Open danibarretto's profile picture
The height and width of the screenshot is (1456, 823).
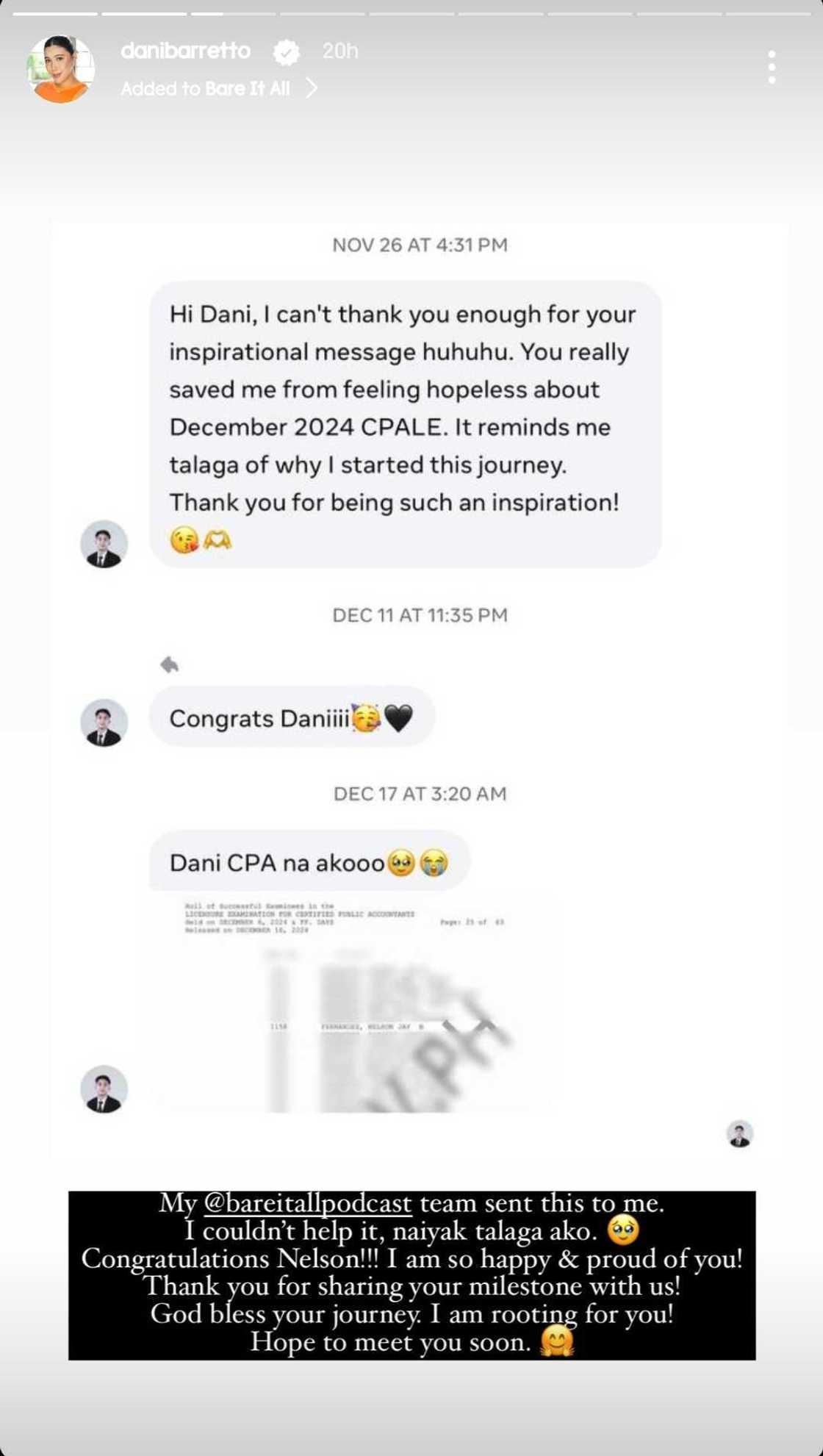(x=60, y=69)
